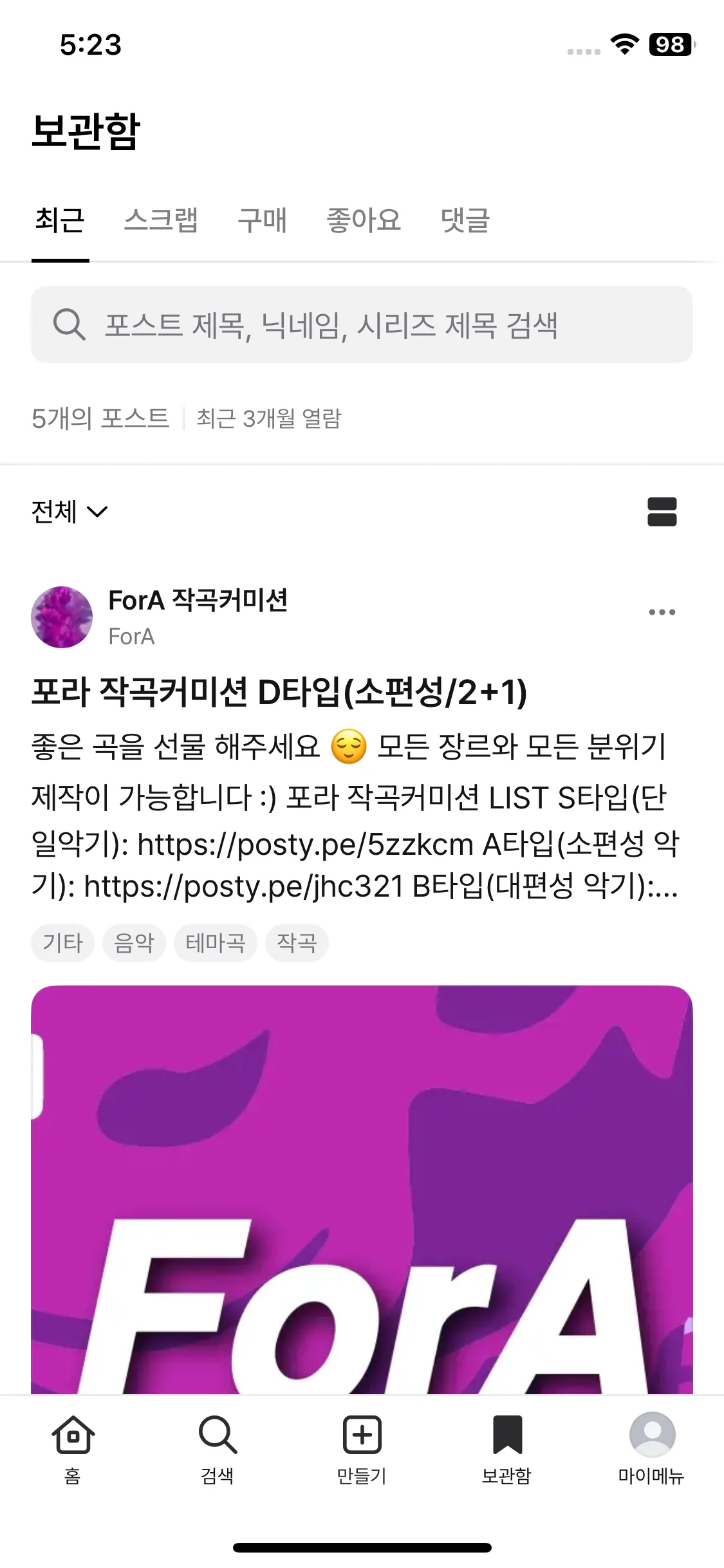The width and height of the screenshot is (724, 1568).
Task: Open the 검색 tab in bottom bar
Action: [x=218, y=1448]
